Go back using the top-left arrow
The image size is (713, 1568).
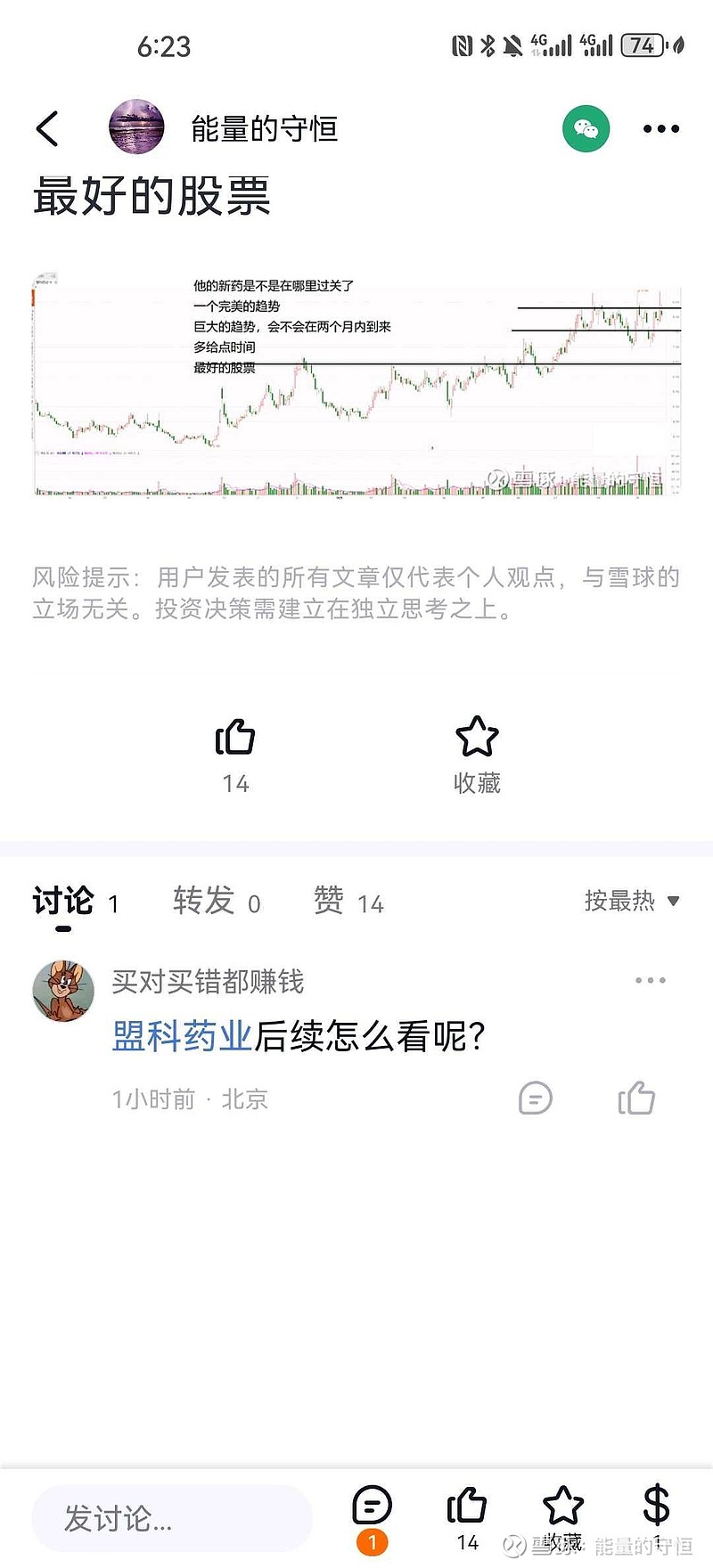pyautogui.click(x=48, y=129)
